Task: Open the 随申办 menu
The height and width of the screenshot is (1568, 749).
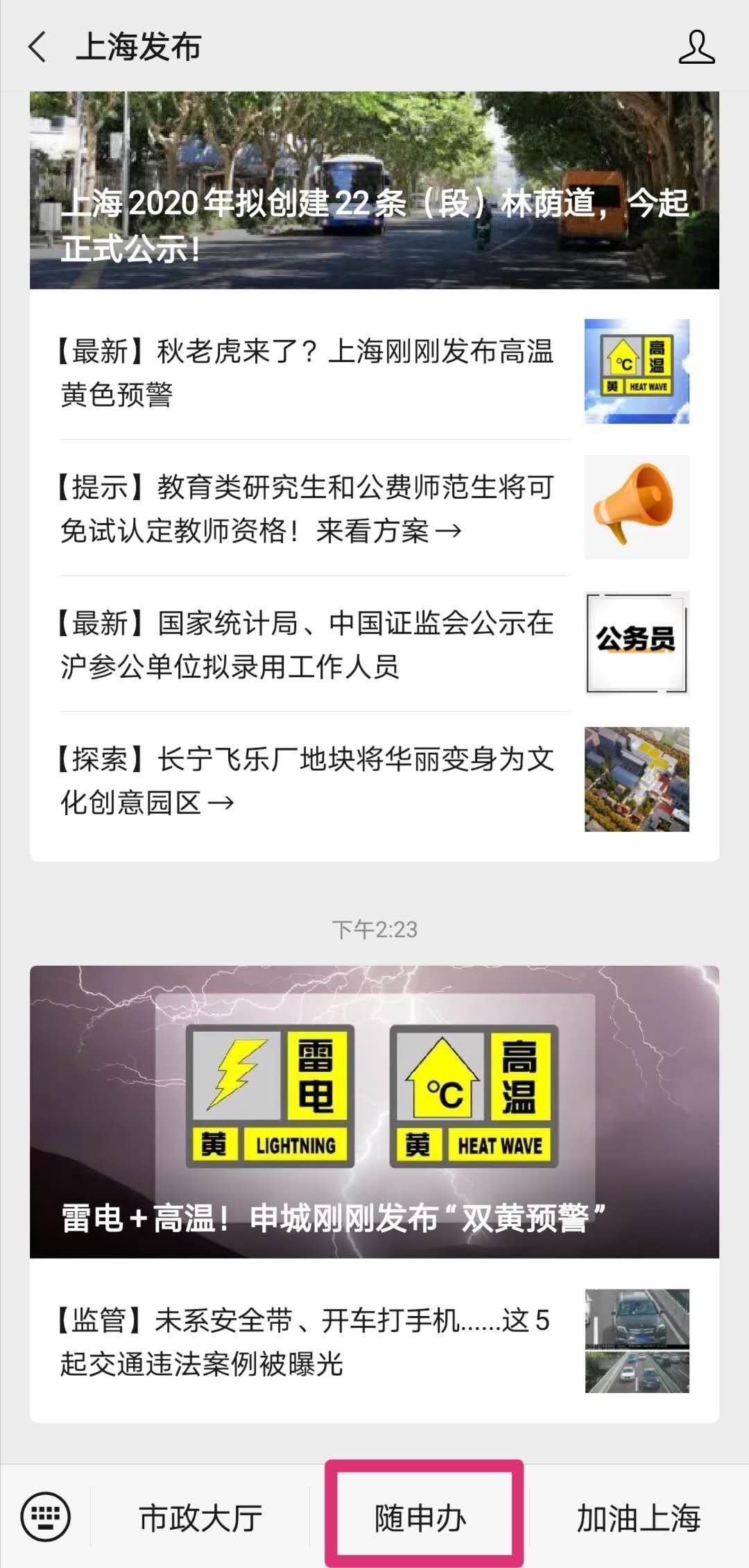Action: [x=421, y=1518]
